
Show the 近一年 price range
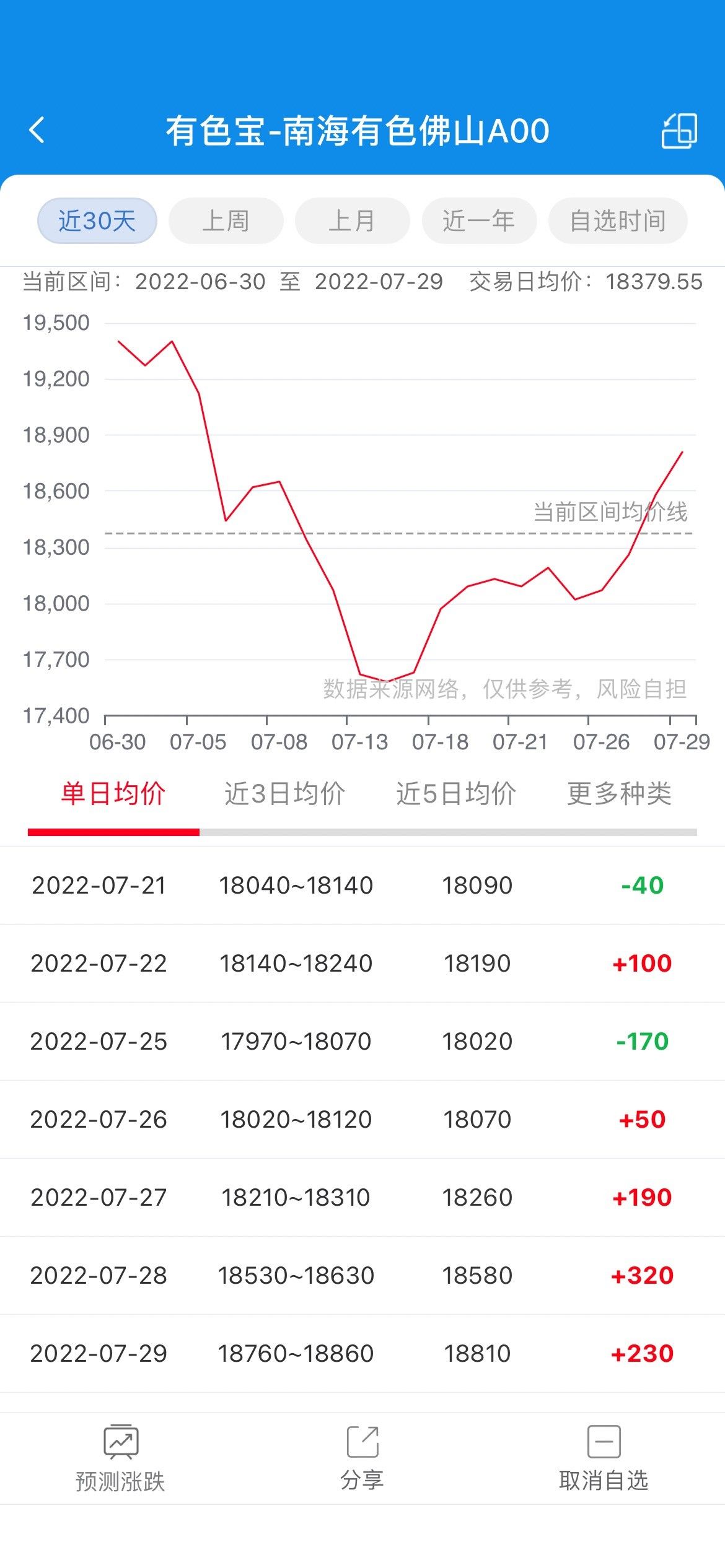click(479, 221)
